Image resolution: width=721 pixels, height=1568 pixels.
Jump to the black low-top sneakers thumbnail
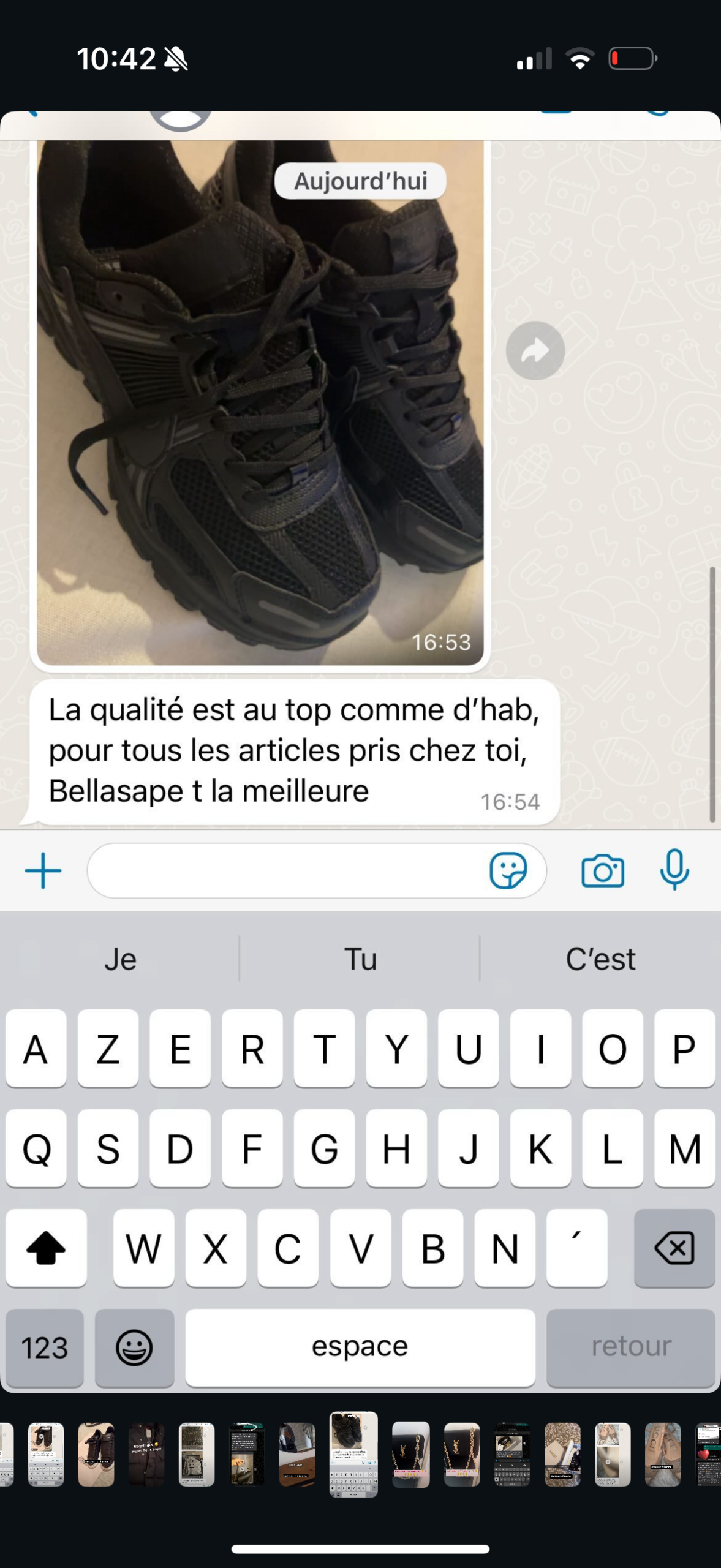[x=96, y=1454]
